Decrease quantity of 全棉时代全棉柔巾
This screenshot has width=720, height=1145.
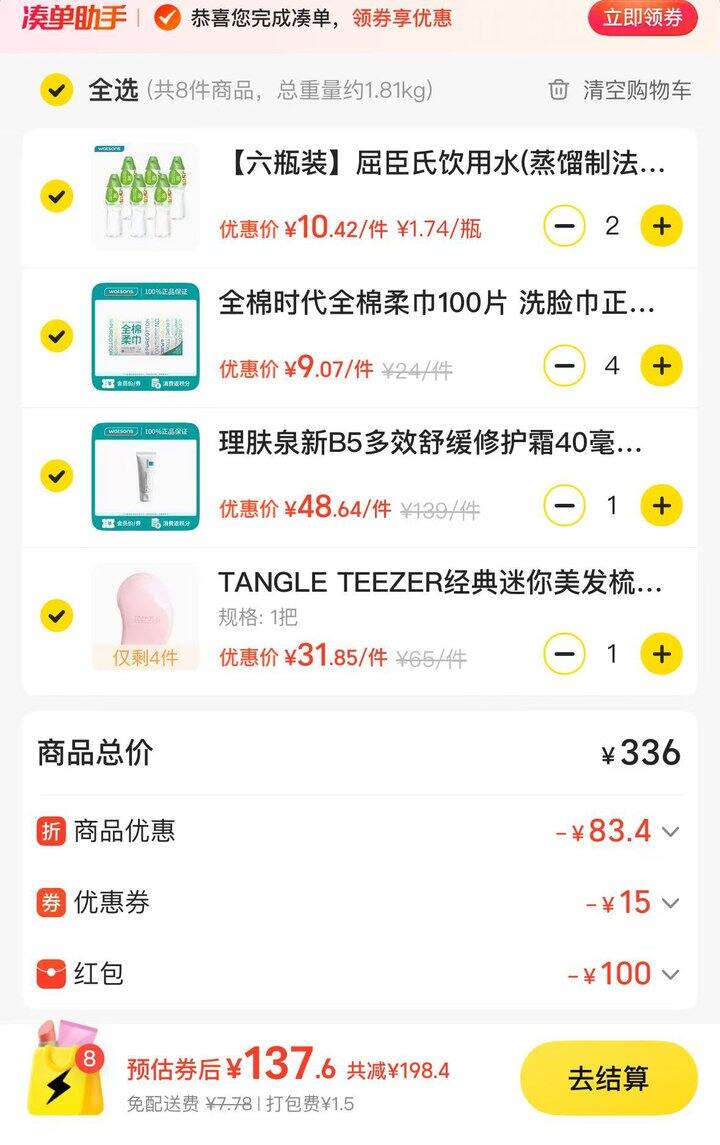tap(564, 366)
